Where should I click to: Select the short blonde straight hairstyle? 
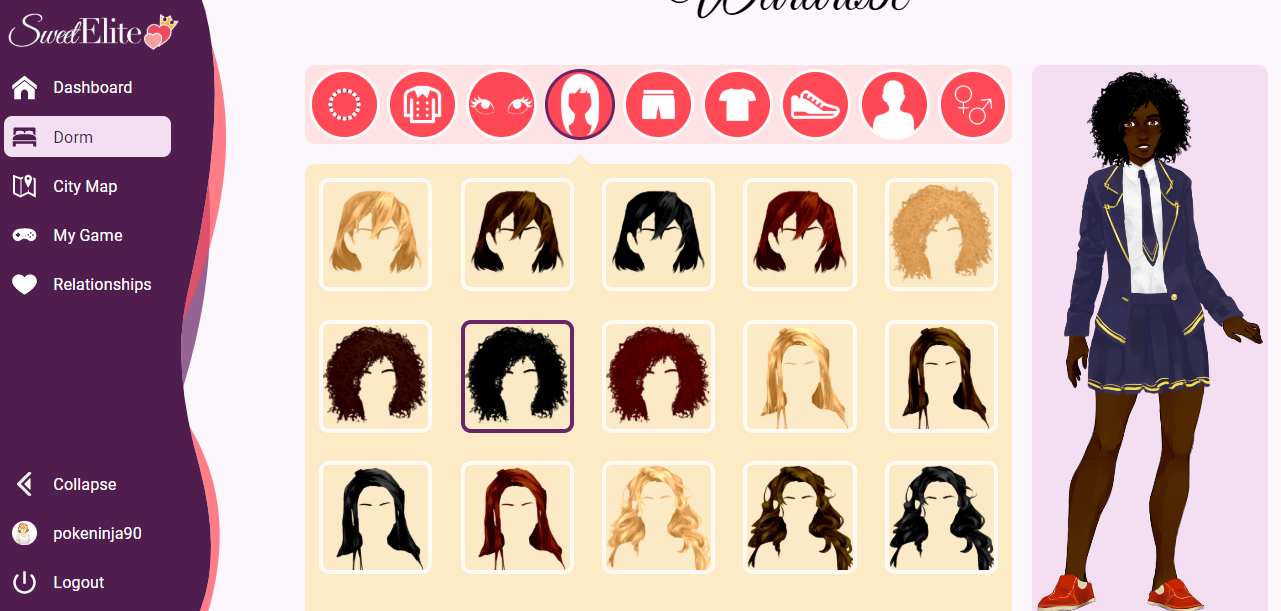(375, 234)
